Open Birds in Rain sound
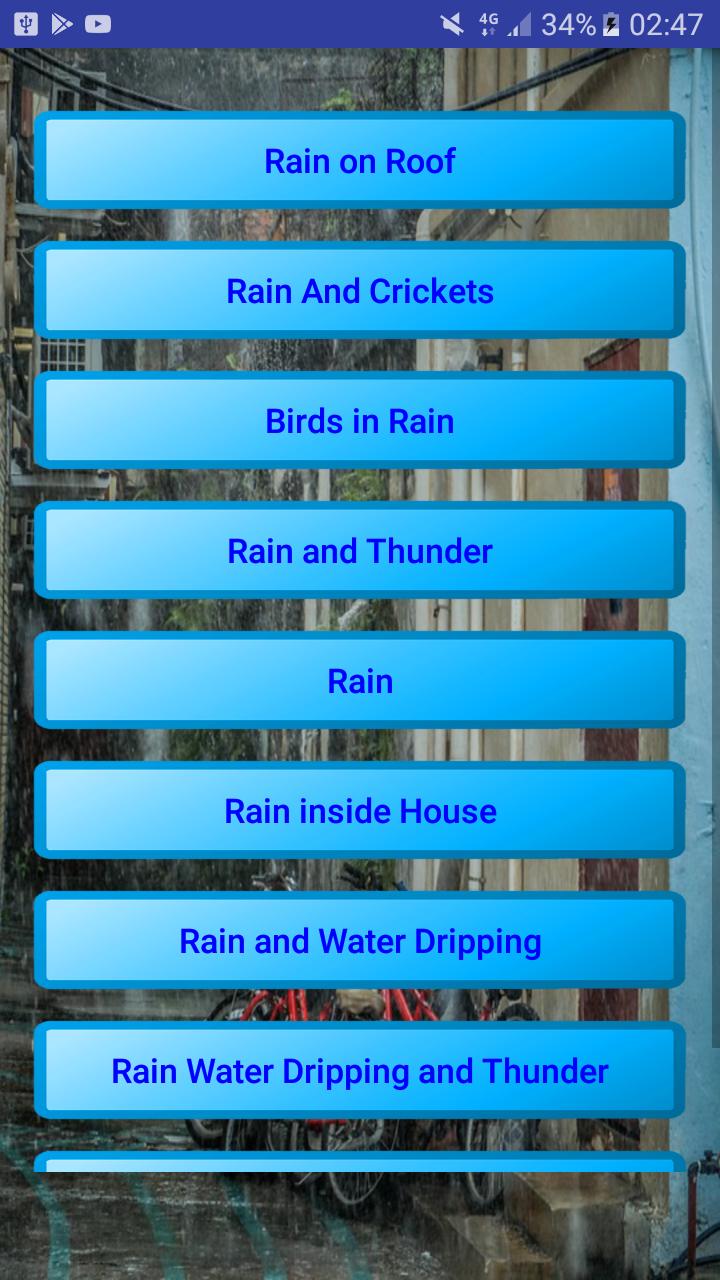This screenshot has height=1280, width=720. point(360,421)
